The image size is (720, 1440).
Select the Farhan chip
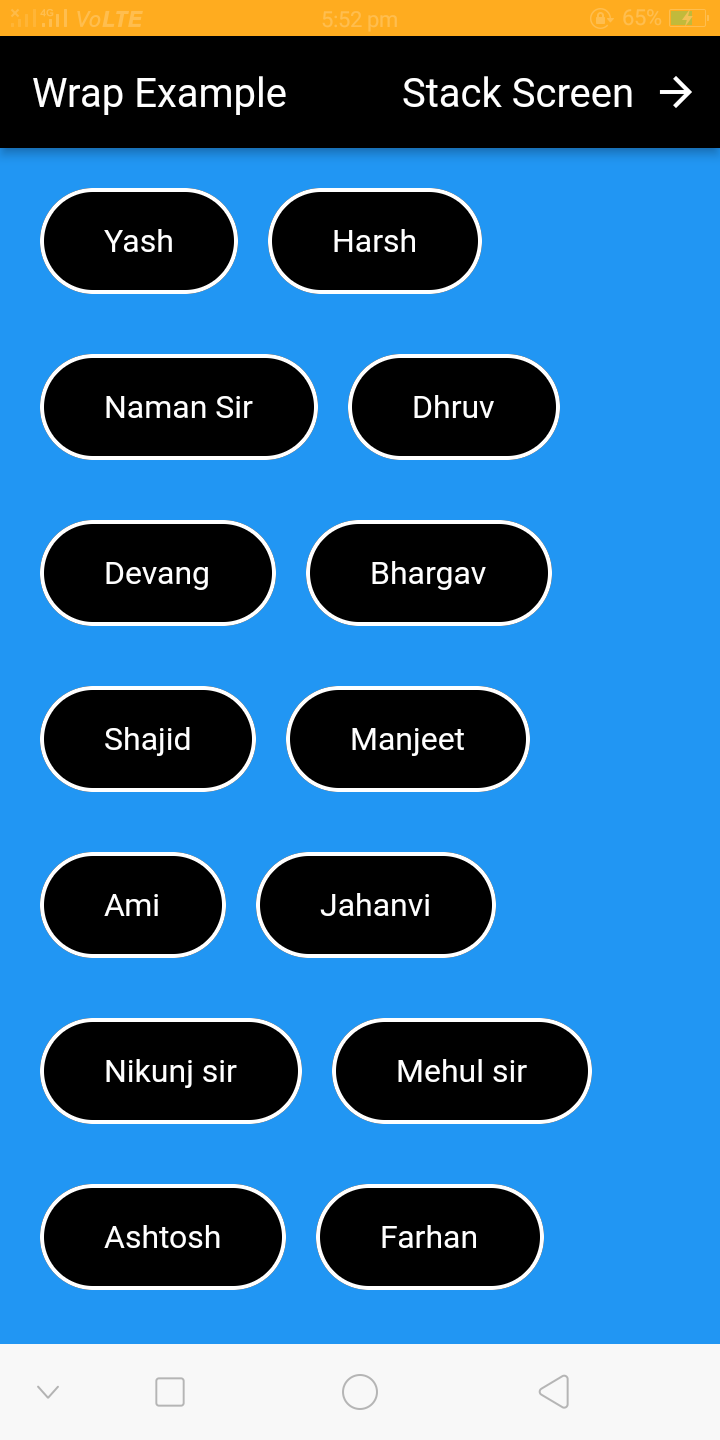[429, 1237]
